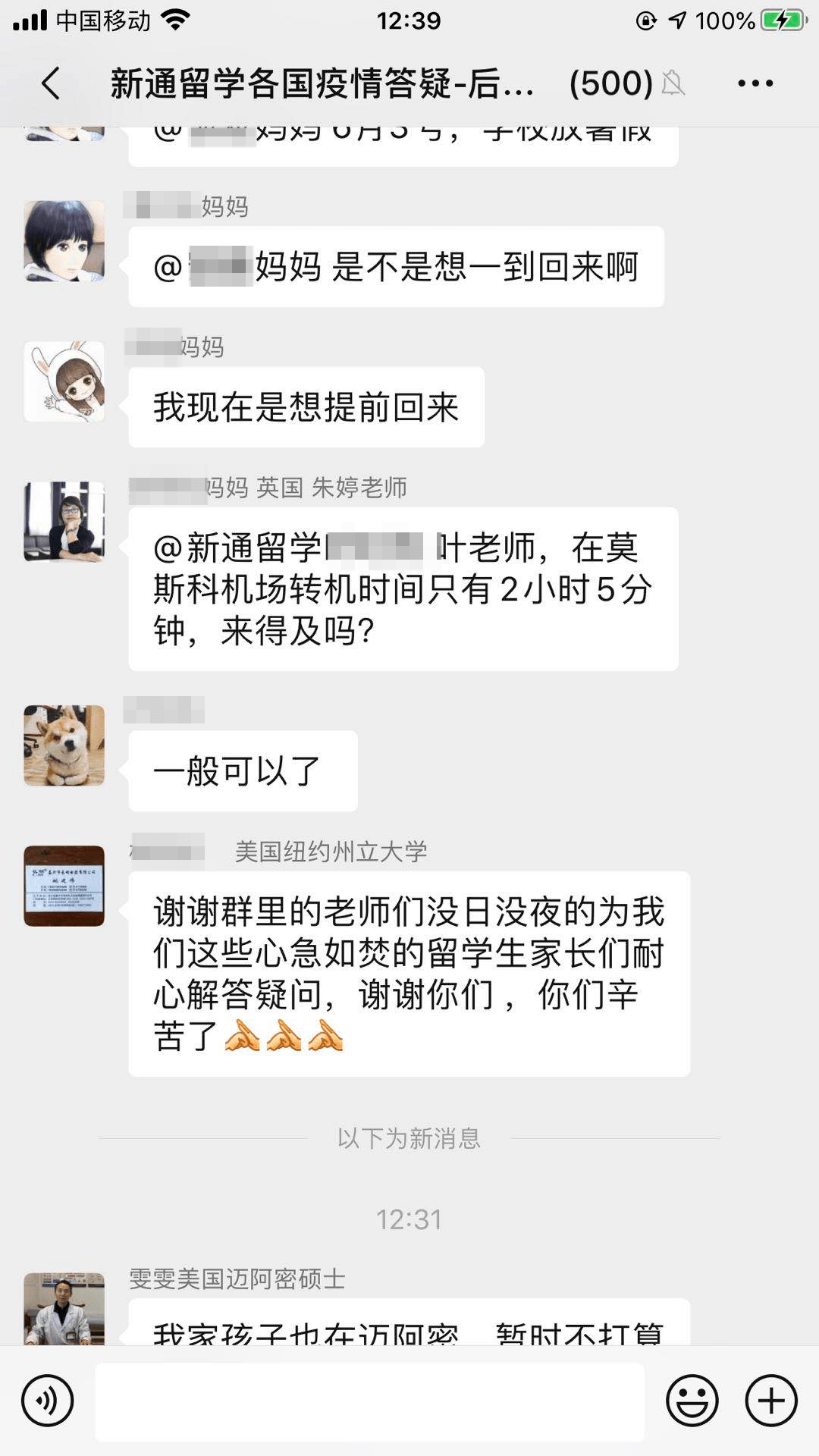Open avatar of 英国 朱婷老师 member
This screenshot has height=1456, width=819.
64,522
